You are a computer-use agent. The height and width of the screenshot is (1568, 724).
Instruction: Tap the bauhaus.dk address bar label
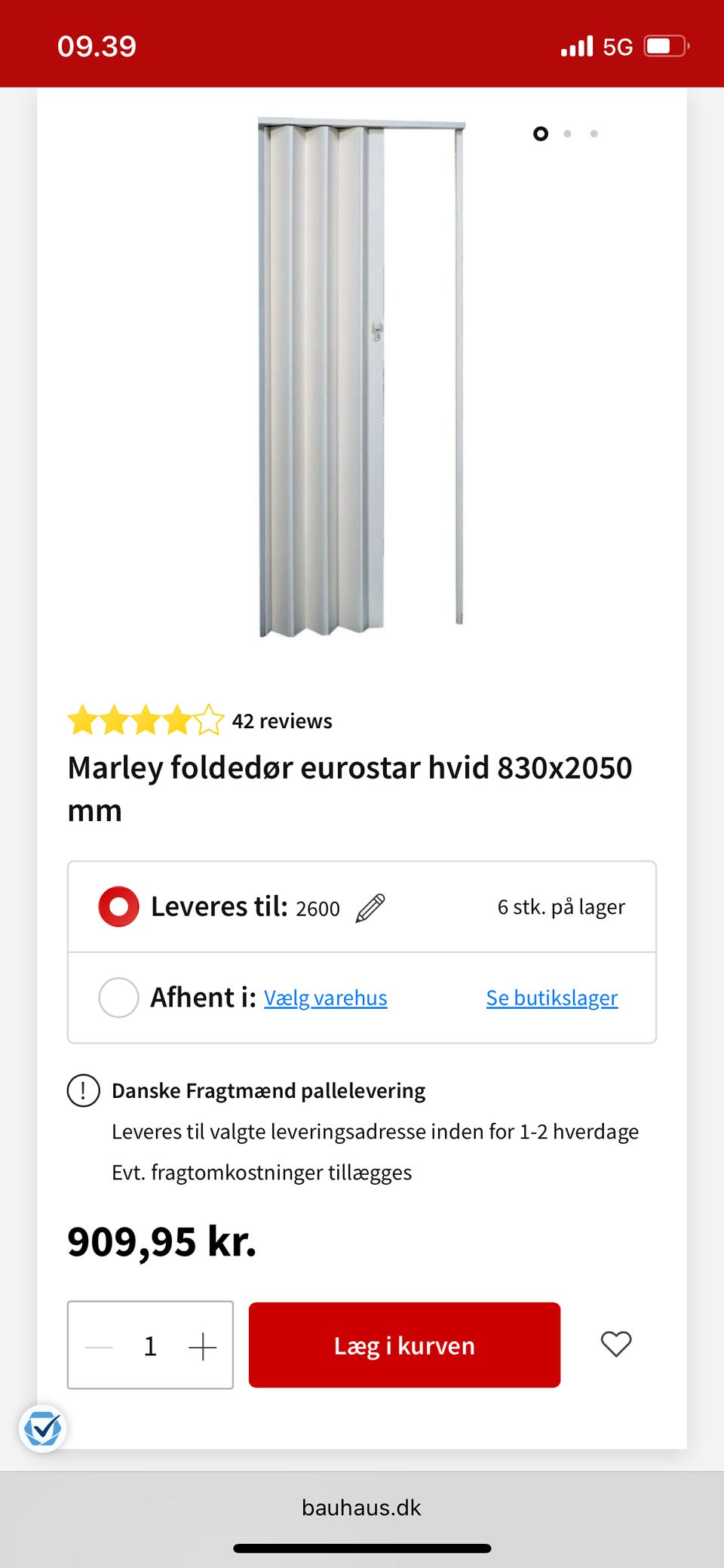pos(362,1507)
